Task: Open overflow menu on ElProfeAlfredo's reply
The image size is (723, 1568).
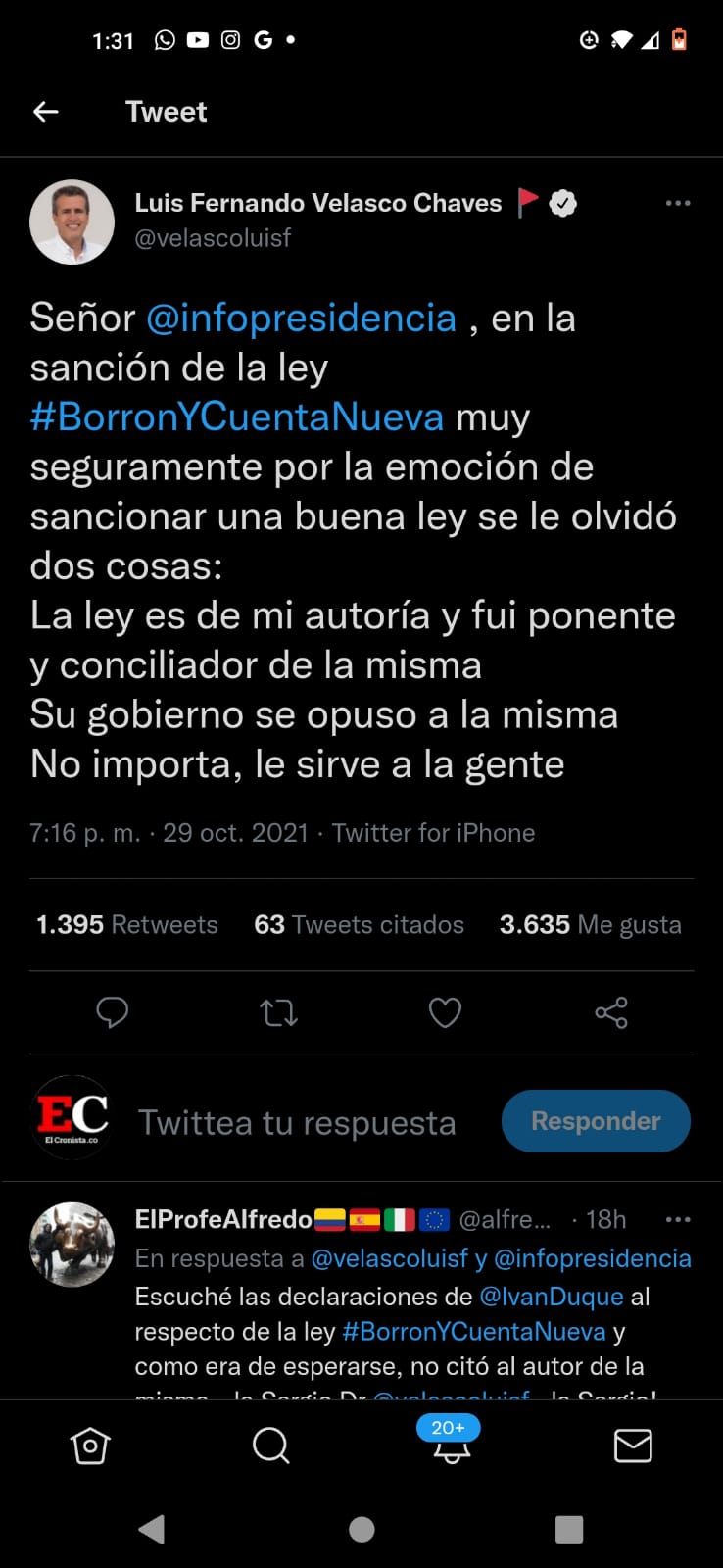Action: 677,1219
